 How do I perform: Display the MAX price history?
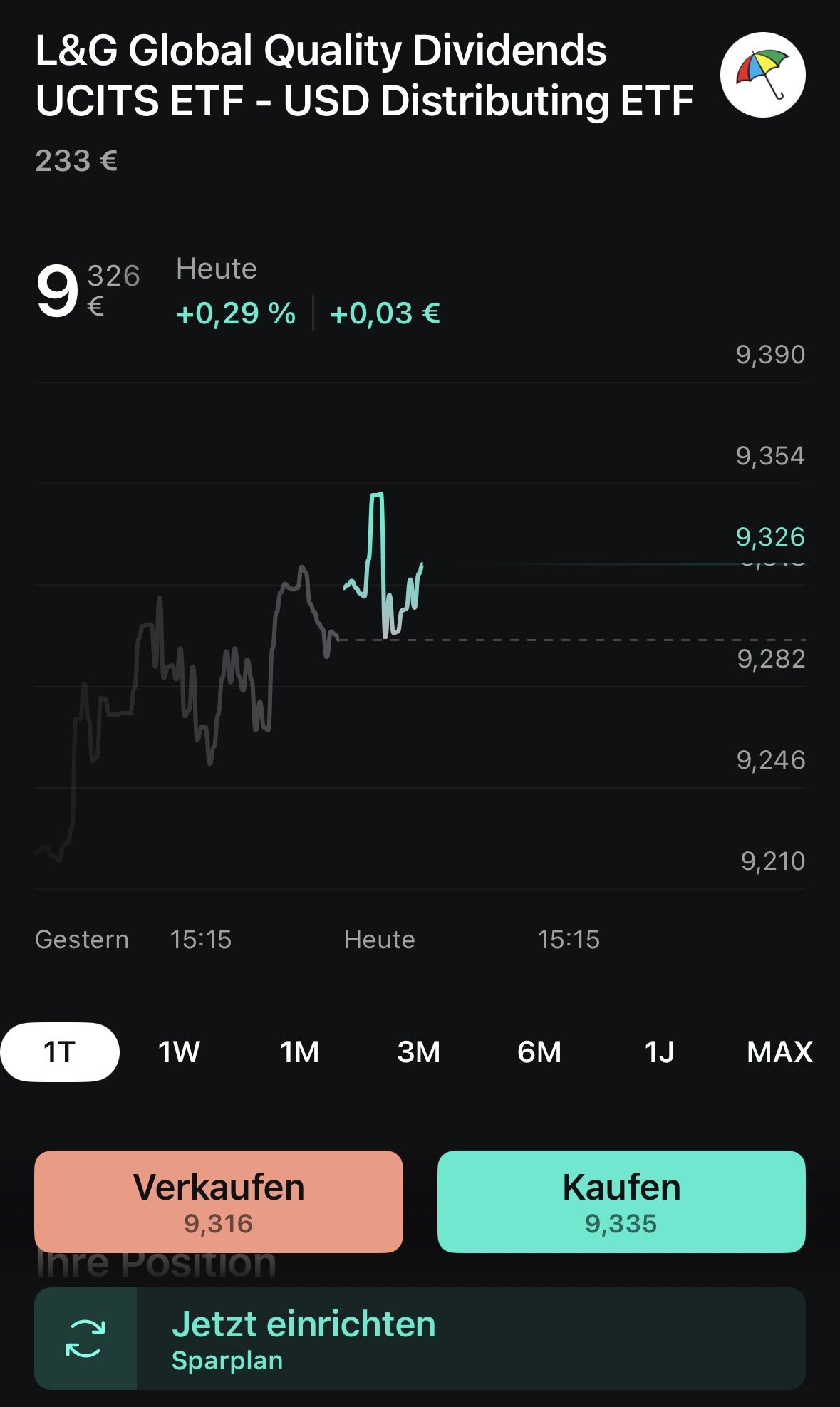coord(779,1052)
